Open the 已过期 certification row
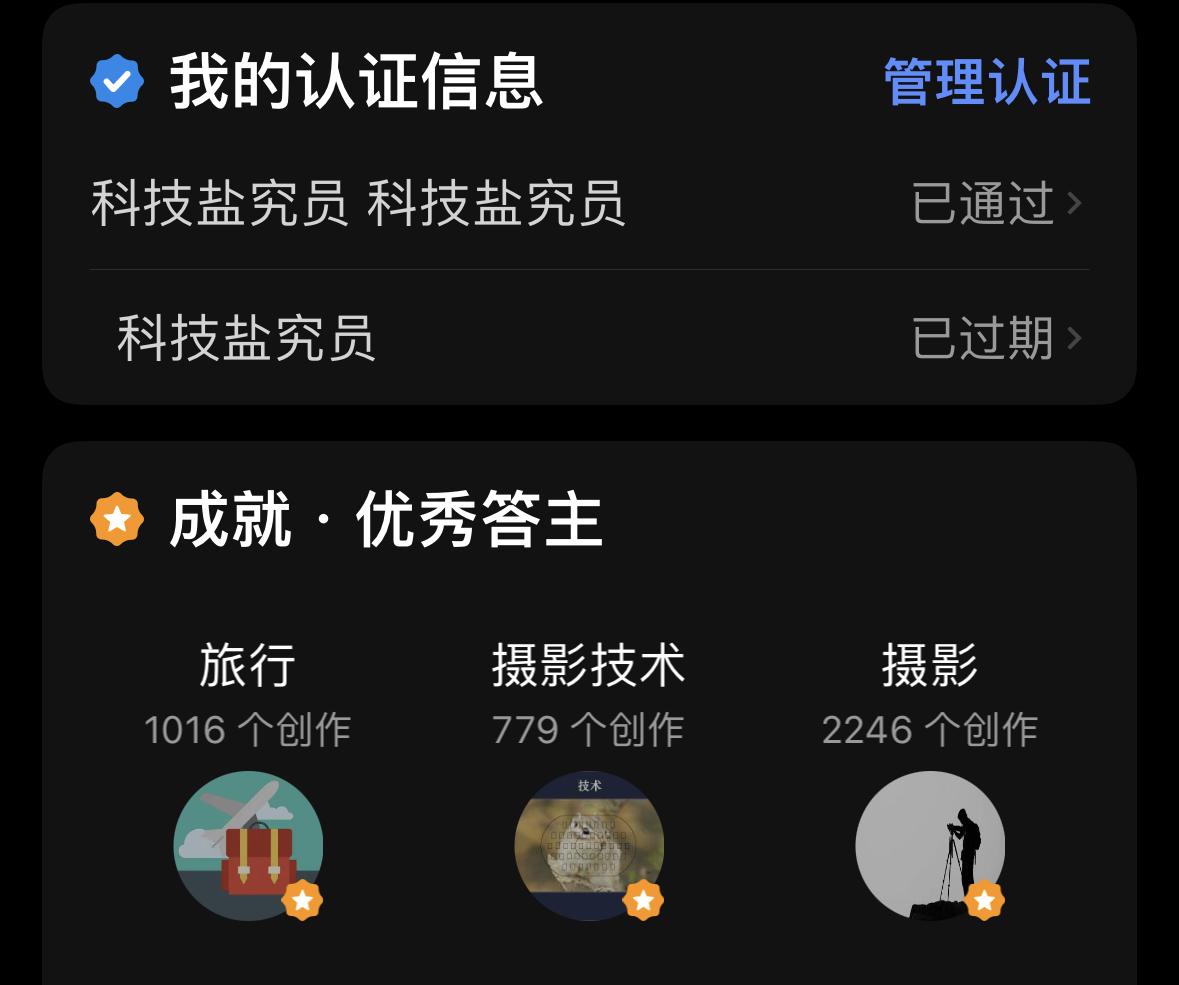 [x=588, y=338]
